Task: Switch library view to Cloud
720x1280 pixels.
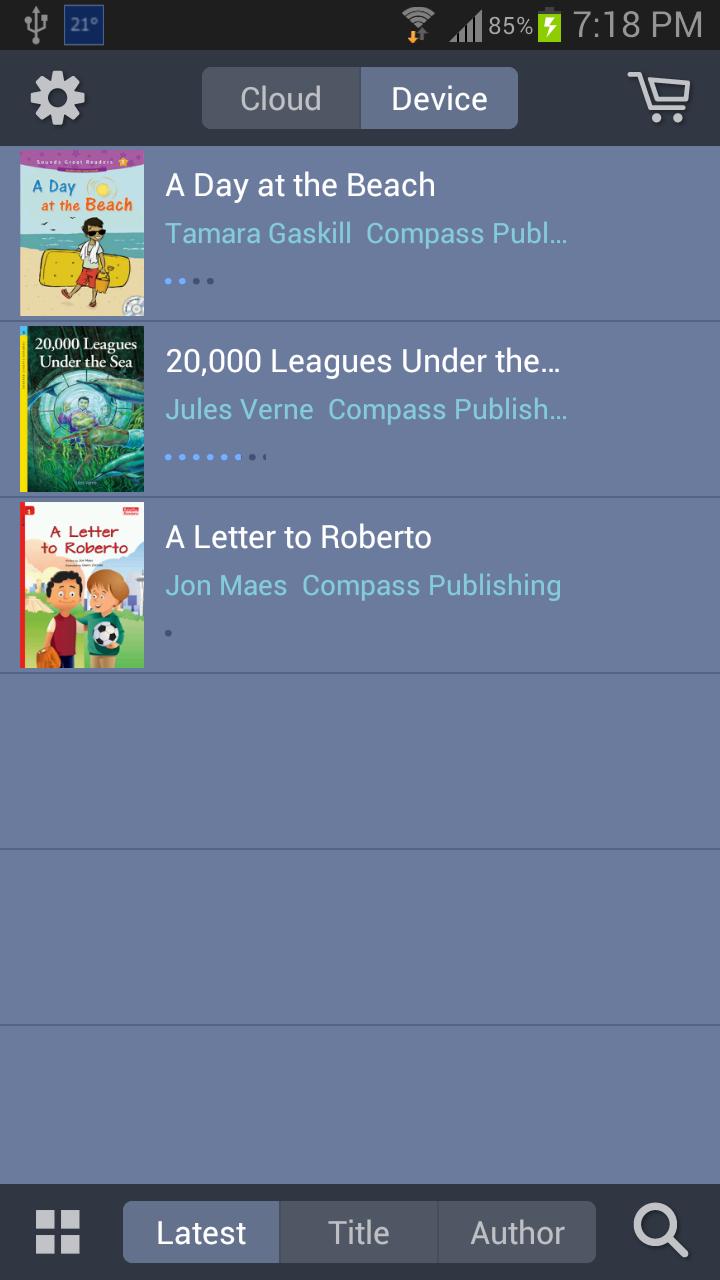Action: pyautogui.click(x=280, y=97)
